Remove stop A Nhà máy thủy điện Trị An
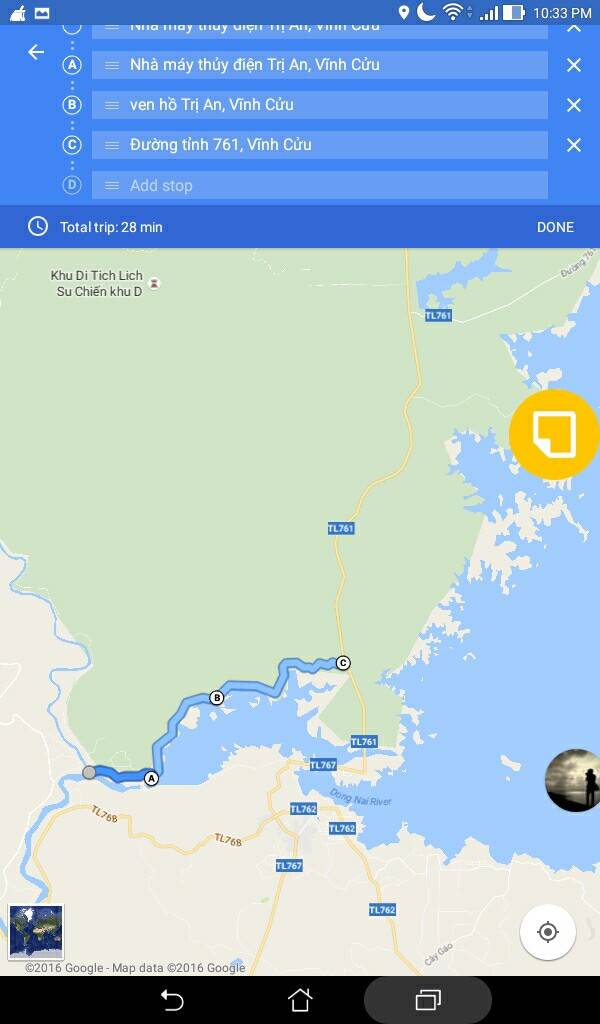The image size is (600, 1024). (x=574, y=65)
